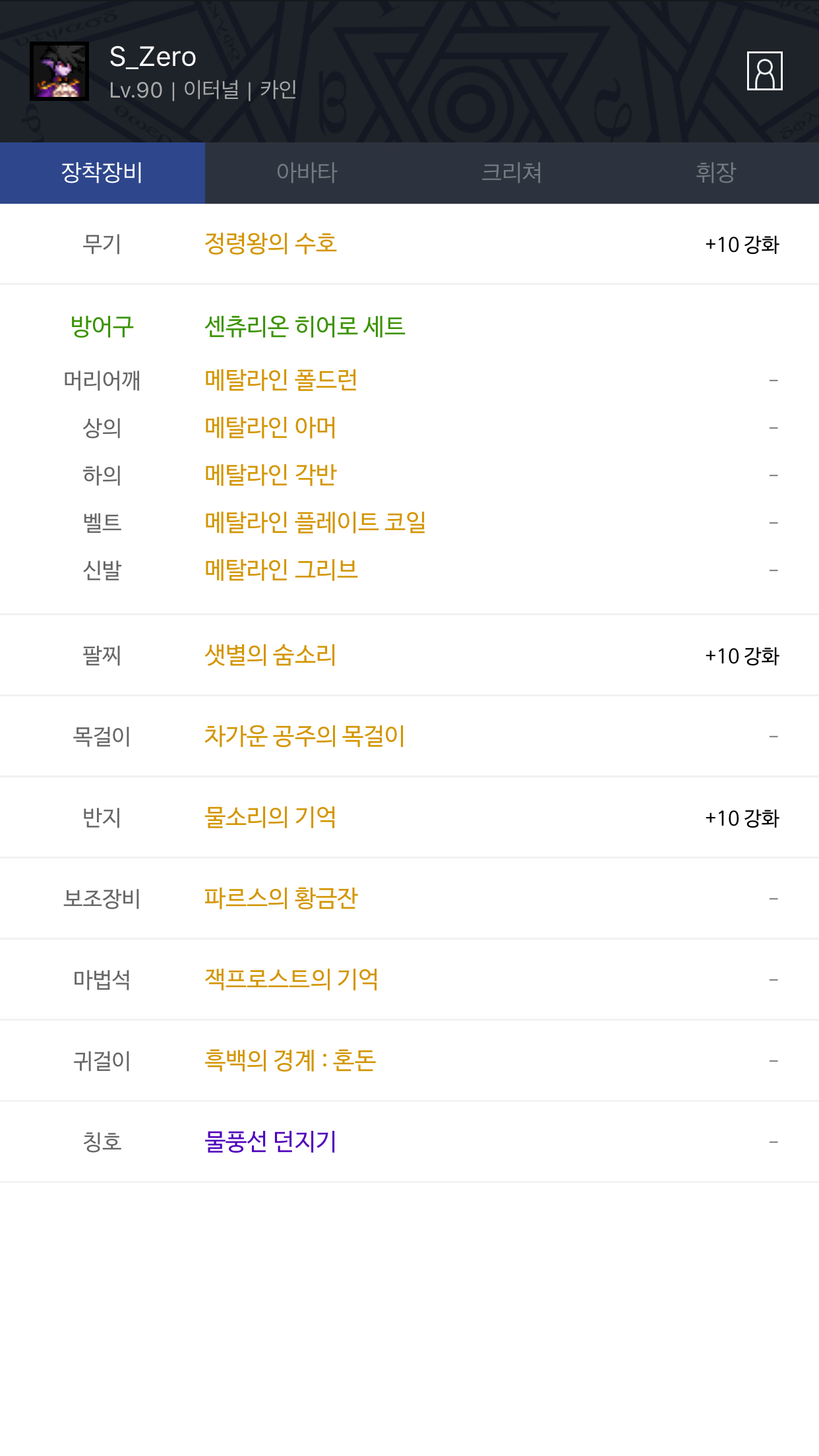View necklace 차가운 공주의 목걸이

point(304,737)
